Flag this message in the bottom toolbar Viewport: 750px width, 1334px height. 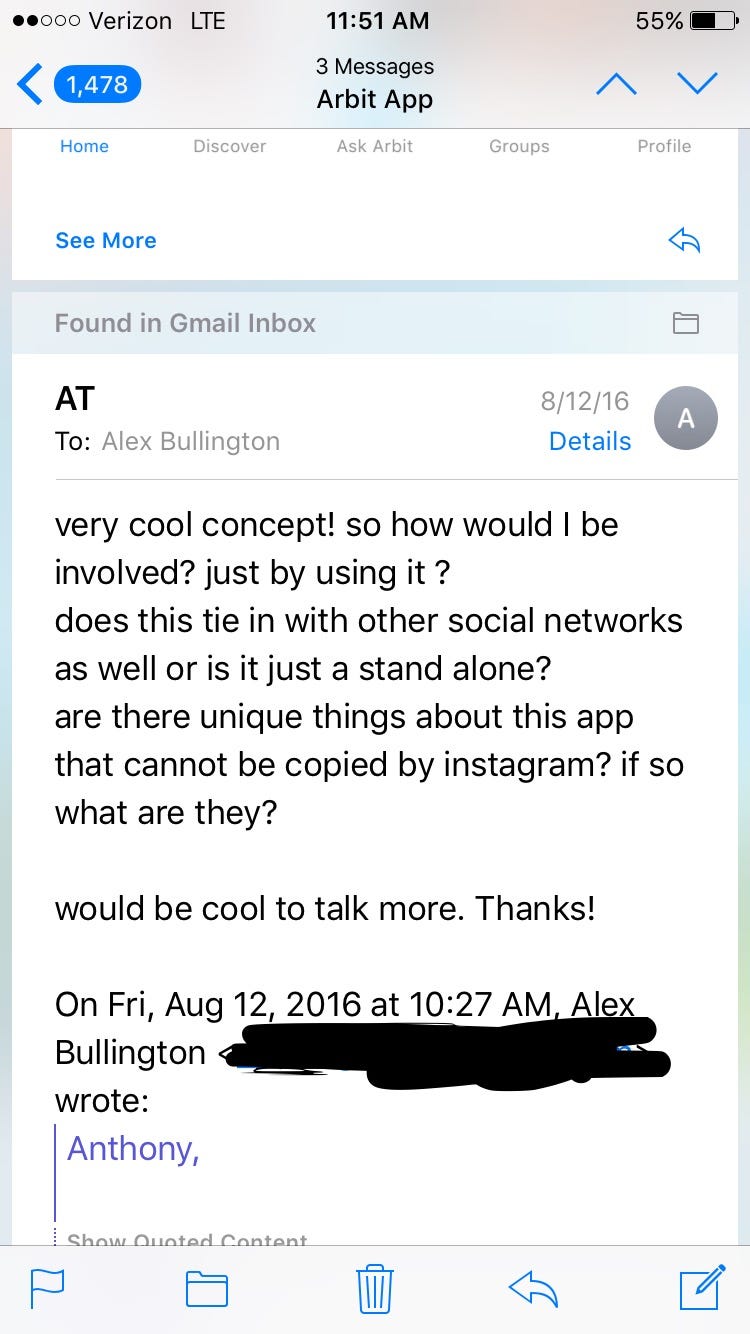[x=47, y=1288]
